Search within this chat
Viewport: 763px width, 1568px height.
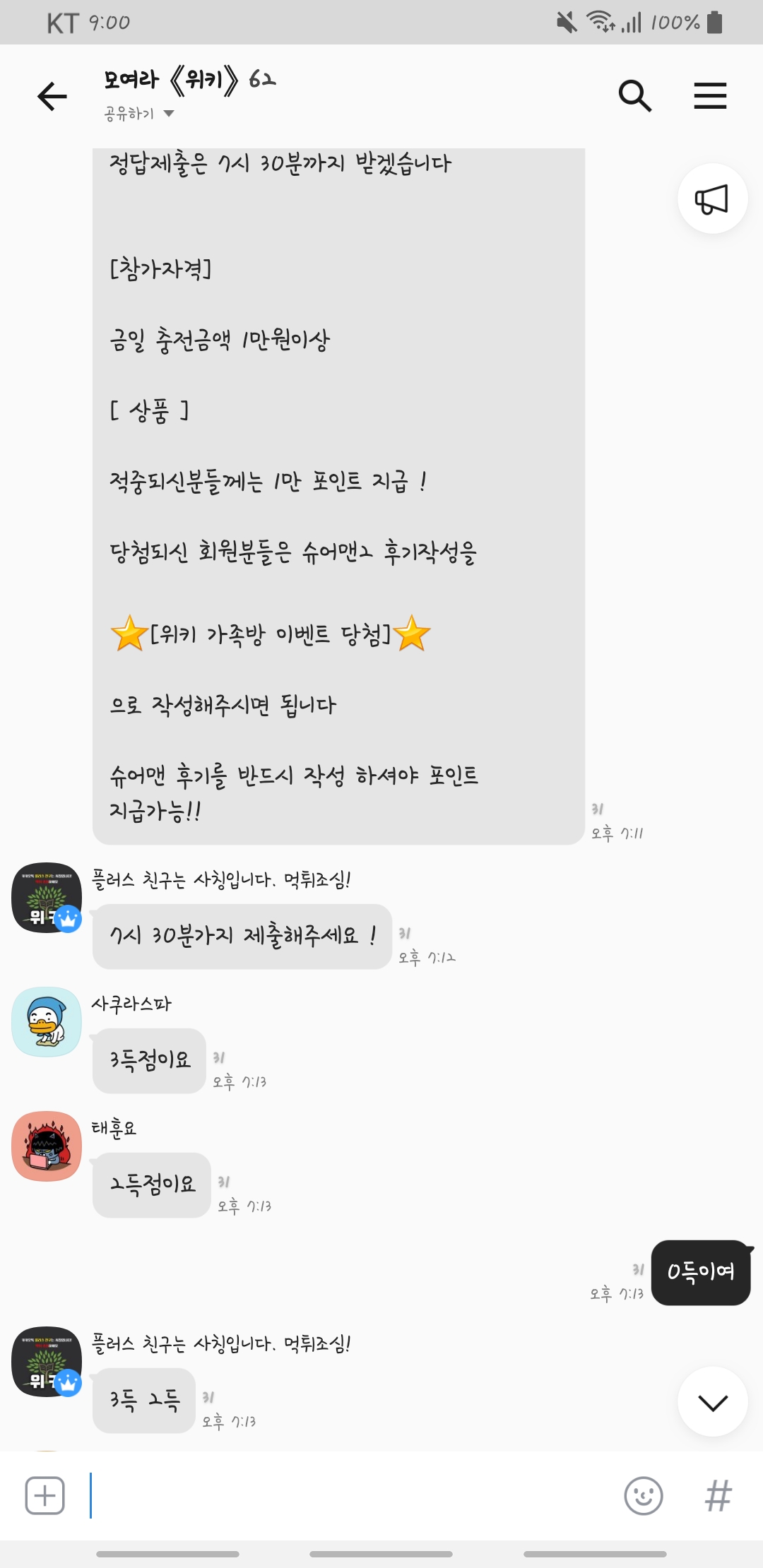click(634, 96)
